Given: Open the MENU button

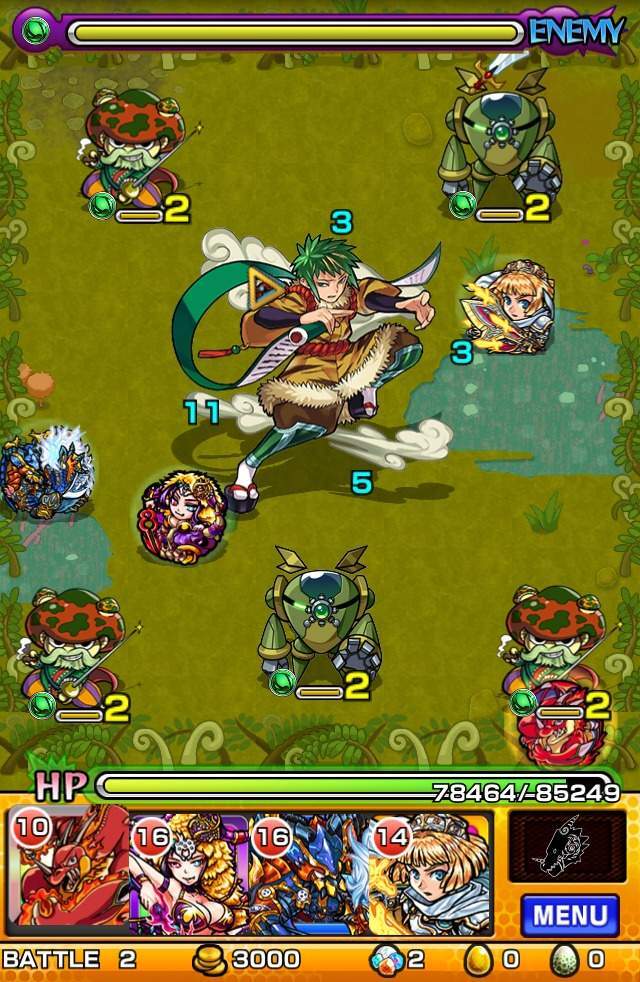Looking at the screenshot, I should pyautogui.click(x=569, y=915).
